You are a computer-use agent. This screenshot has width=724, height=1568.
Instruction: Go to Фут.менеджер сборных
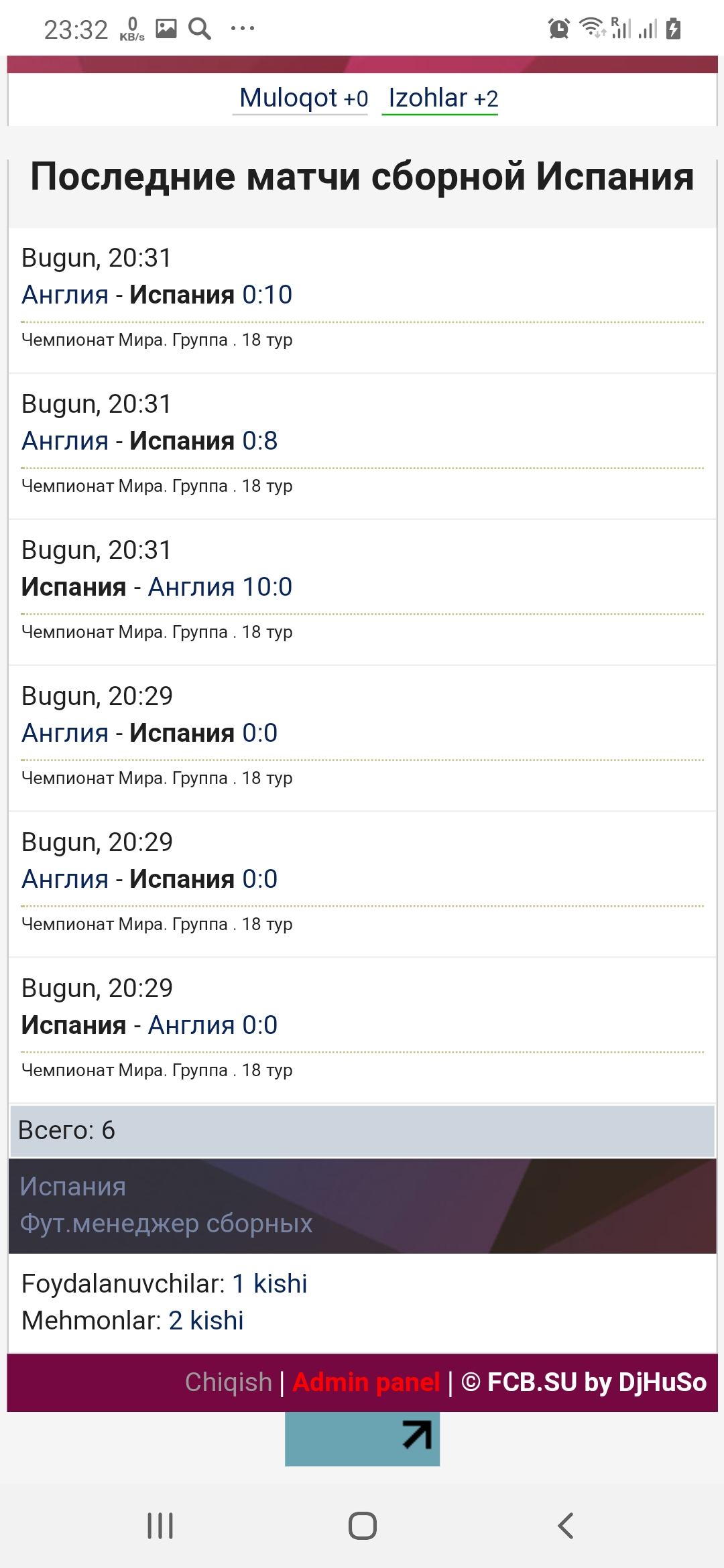click(x=166, y=1224)
